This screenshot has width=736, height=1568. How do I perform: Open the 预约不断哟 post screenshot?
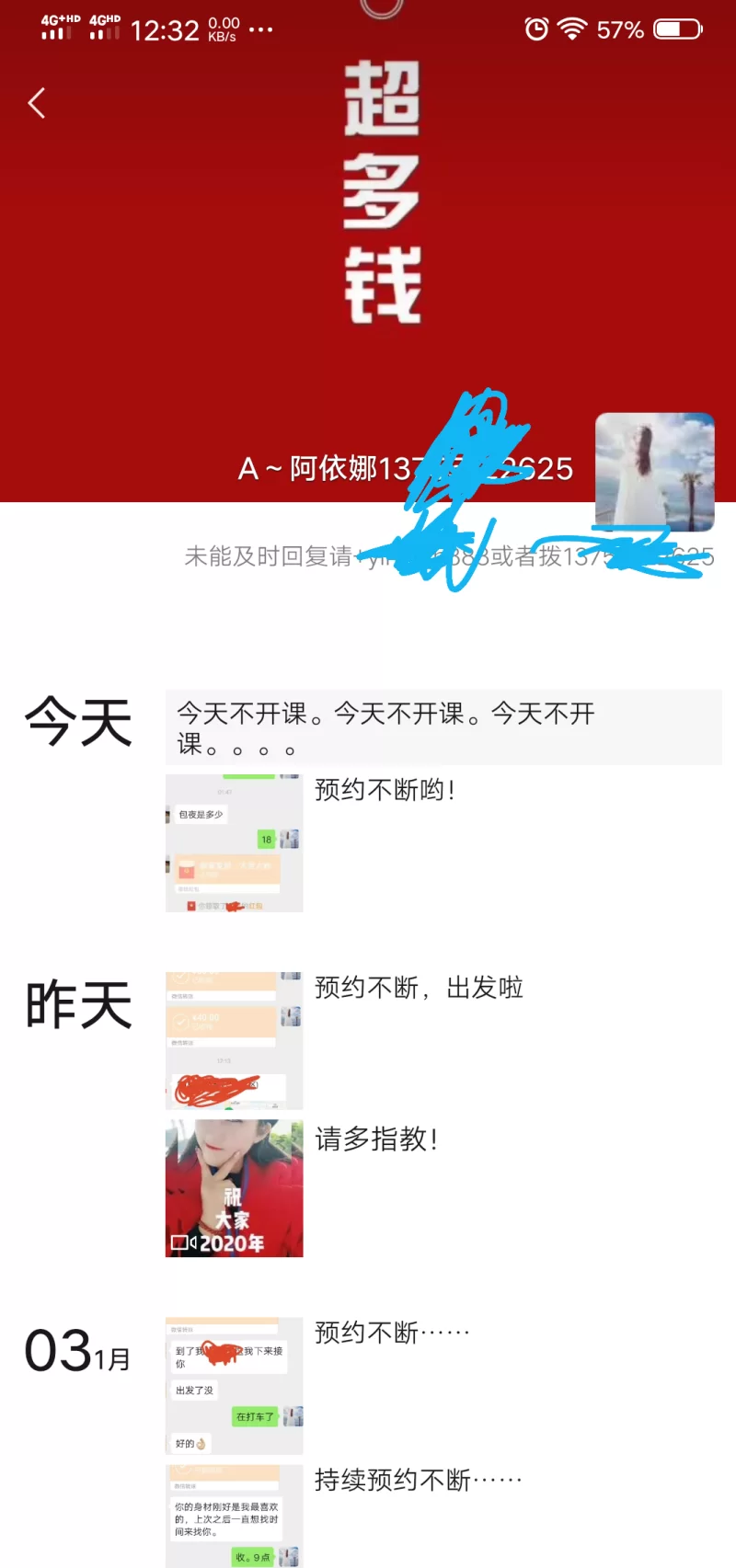[234, 843]
